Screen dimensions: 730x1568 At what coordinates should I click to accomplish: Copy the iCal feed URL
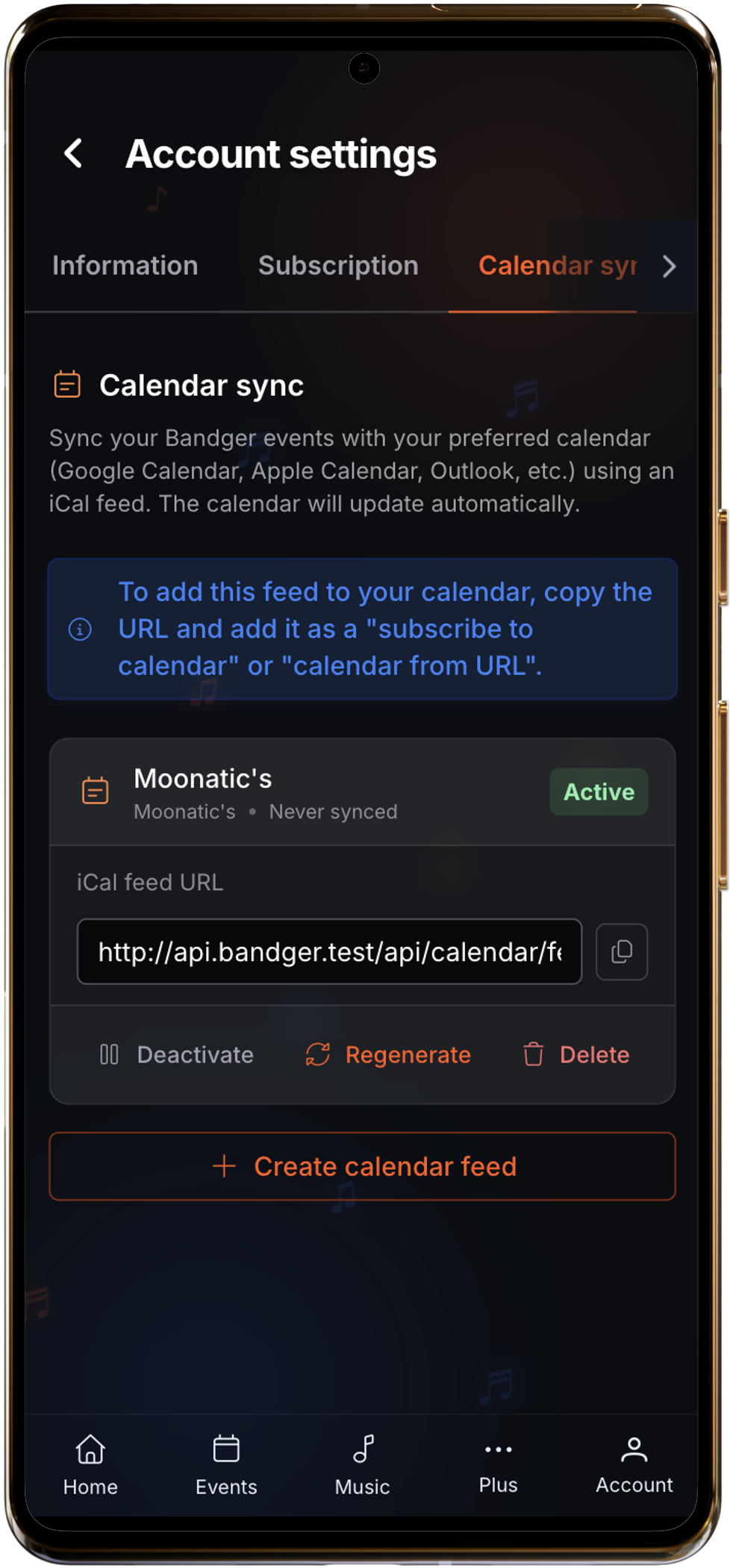(621, 951)
